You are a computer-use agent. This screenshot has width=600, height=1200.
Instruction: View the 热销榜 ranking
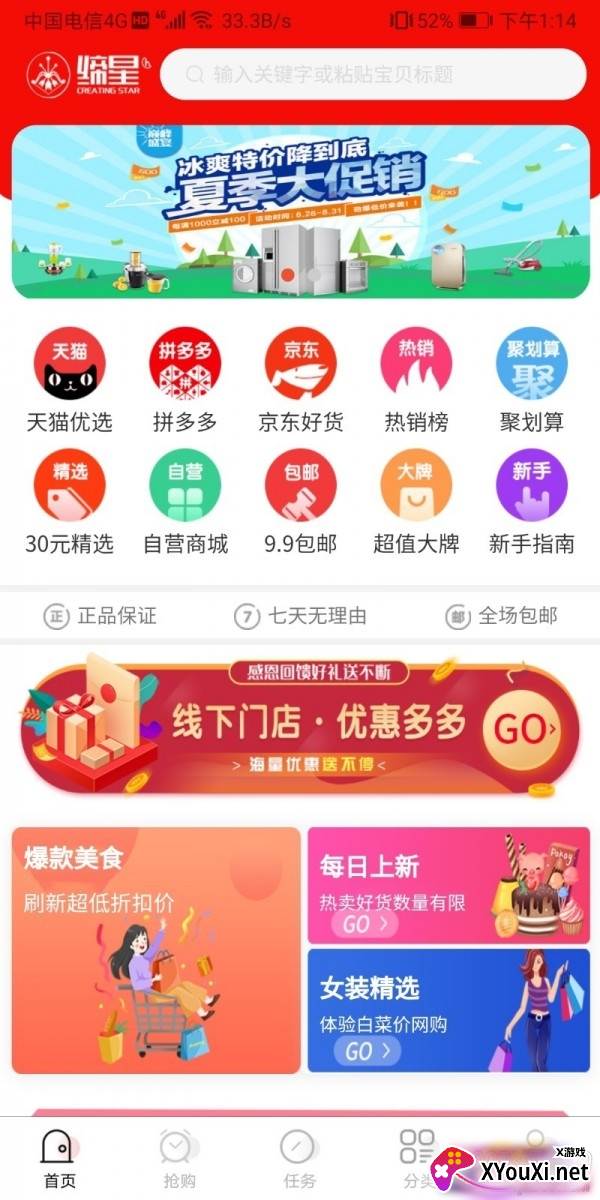click(416, 383)
